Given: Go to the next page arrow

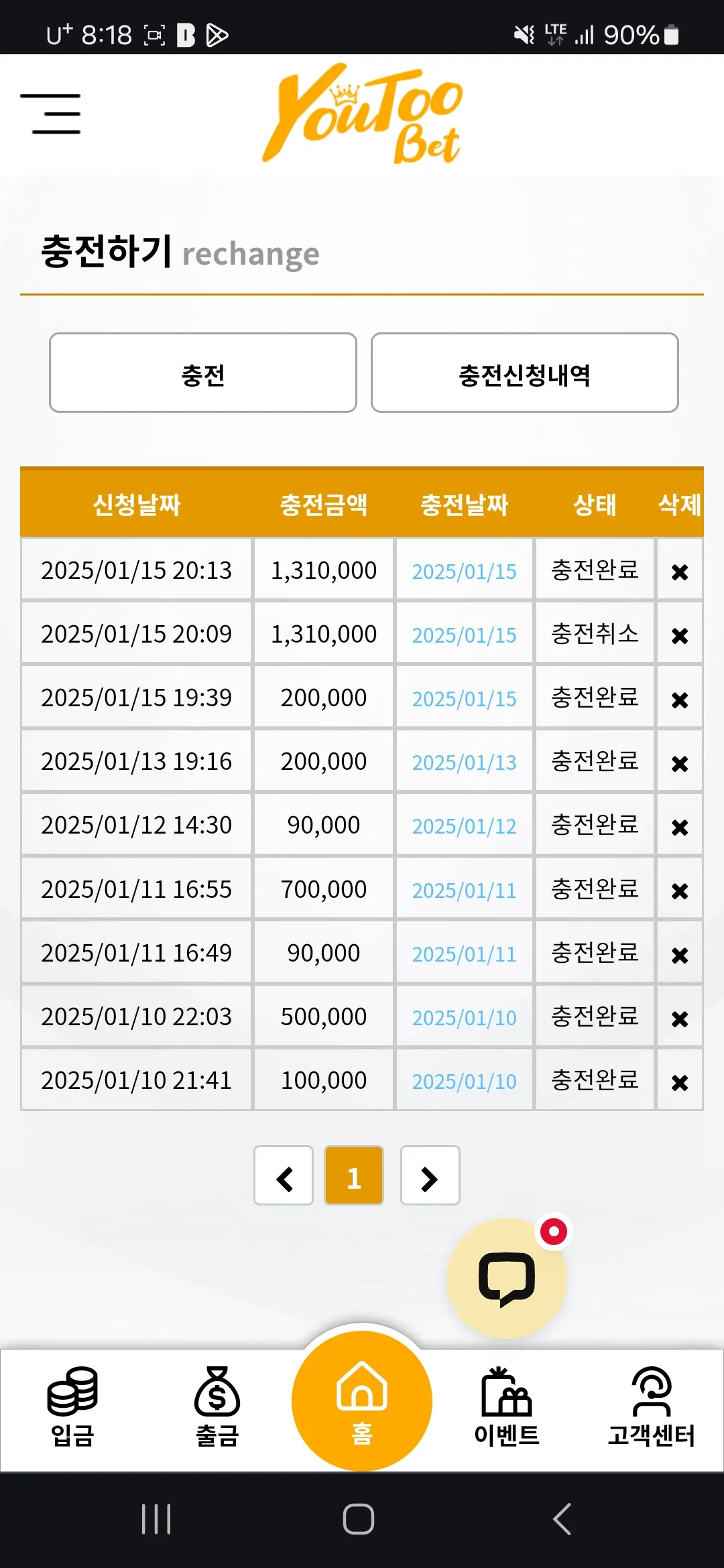Looking at the screenshot, I should pos(430,1175).
